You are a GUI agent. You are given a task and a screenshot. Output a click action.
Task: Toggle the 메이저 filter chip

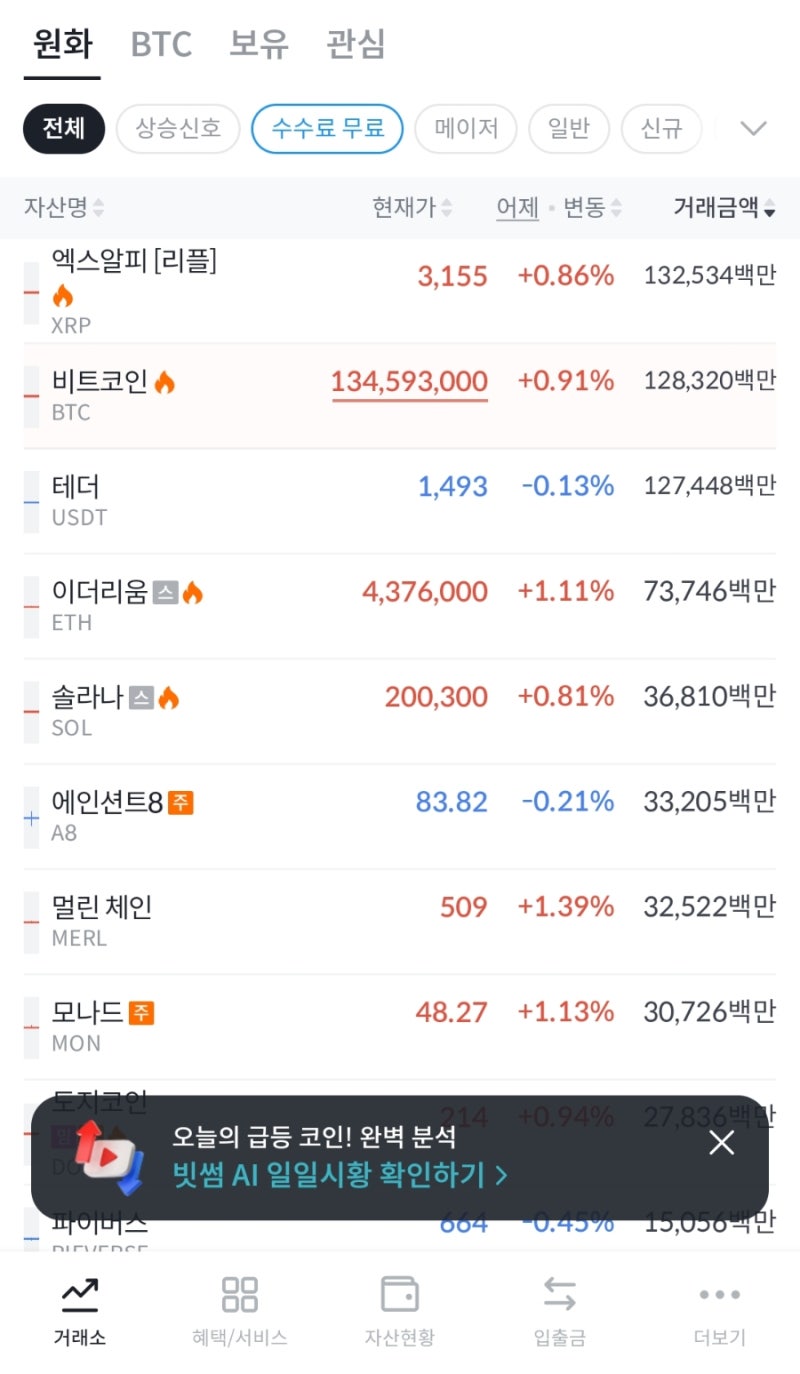point(466,129)
